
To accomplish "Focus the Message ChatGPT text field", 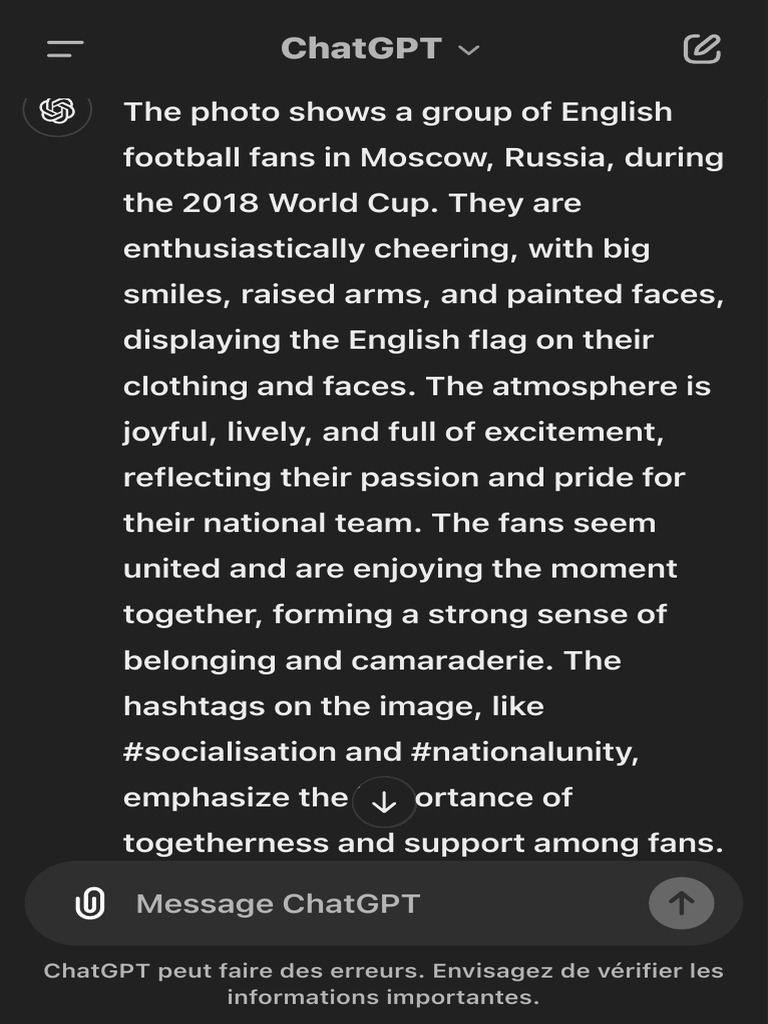I will point(380,904).
